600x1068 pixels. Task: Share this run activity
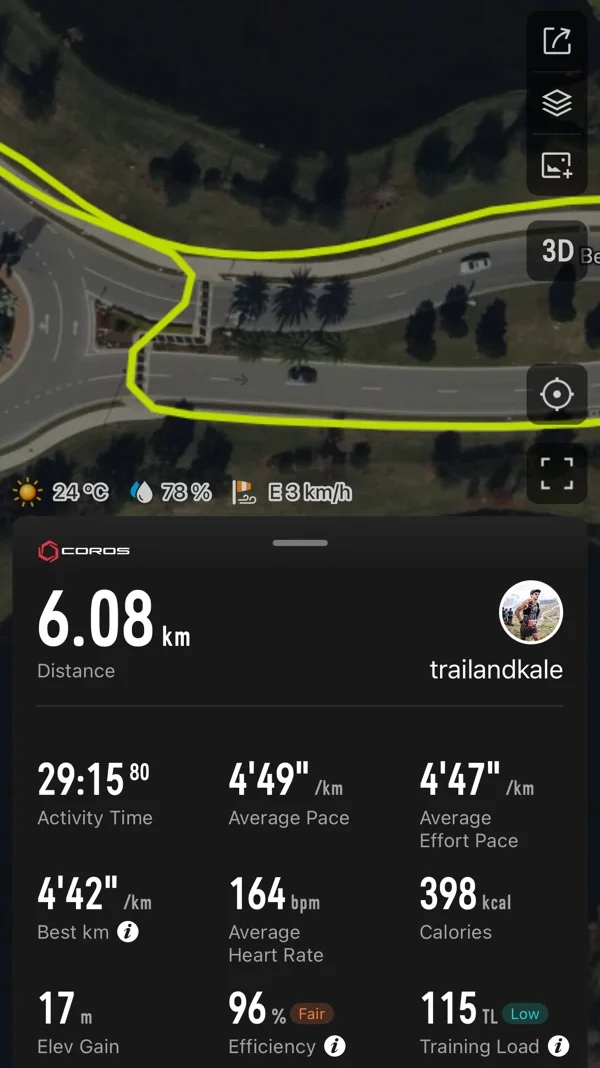pyautogui.click(x=557, y=41)
